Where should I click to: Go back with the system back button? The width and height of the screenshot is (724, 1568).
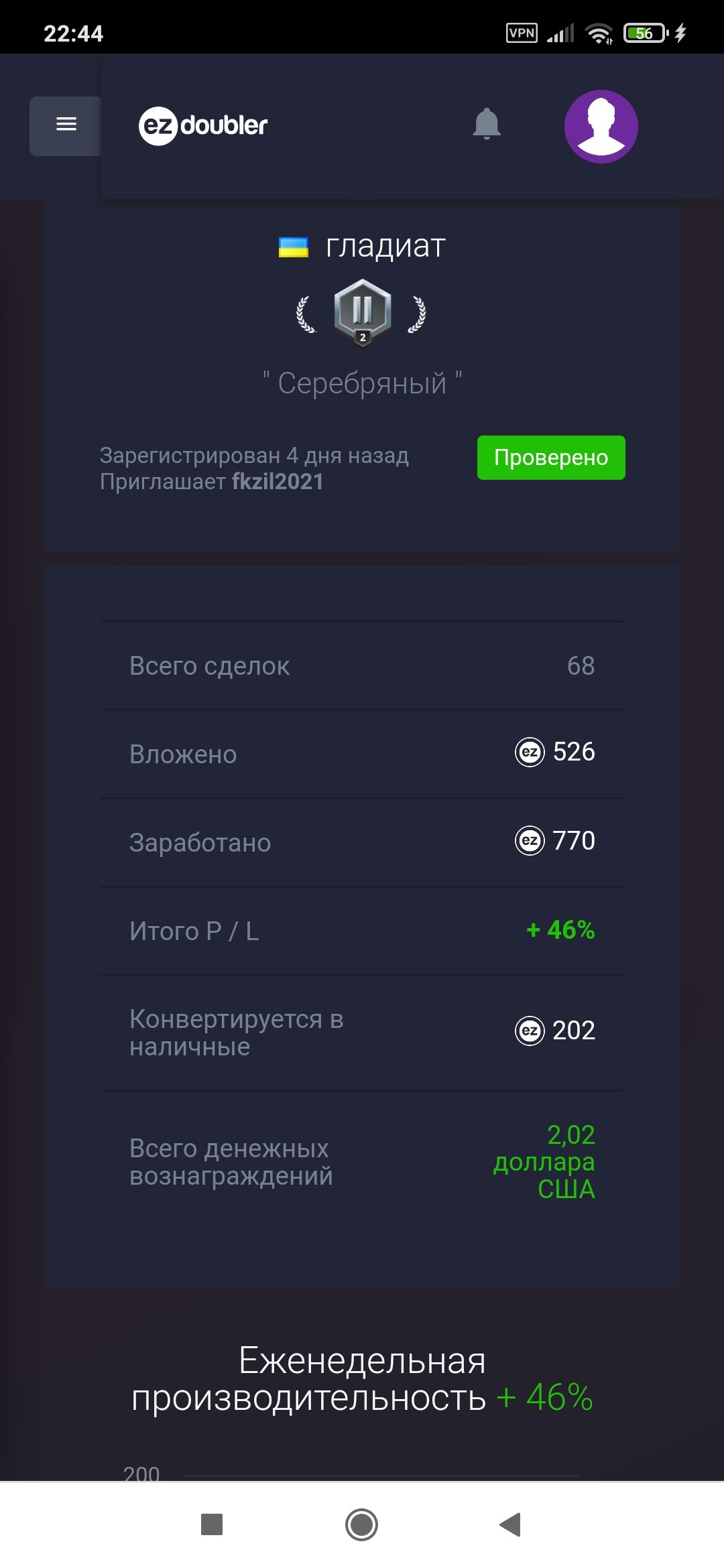(511, 1524)
